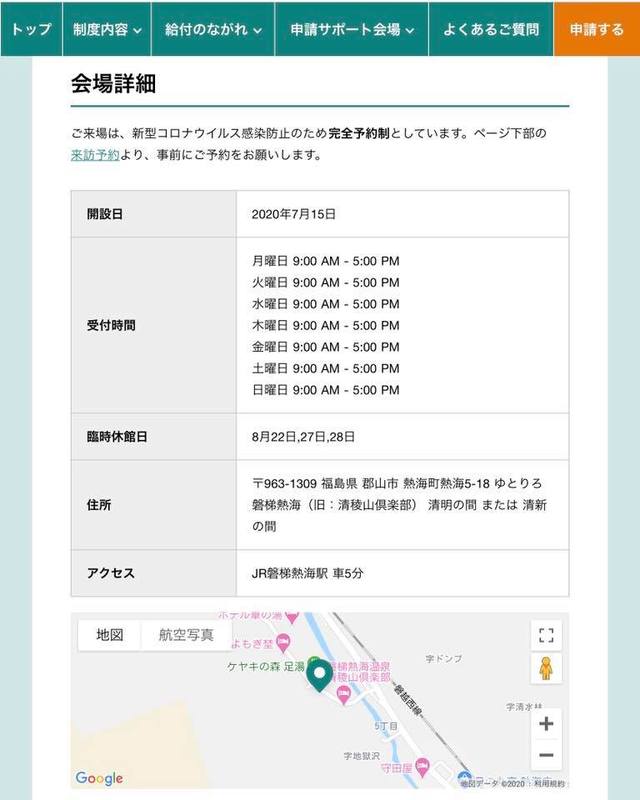Switch map to 地図 view
This screenshot has width=640, height=800.
110,634
